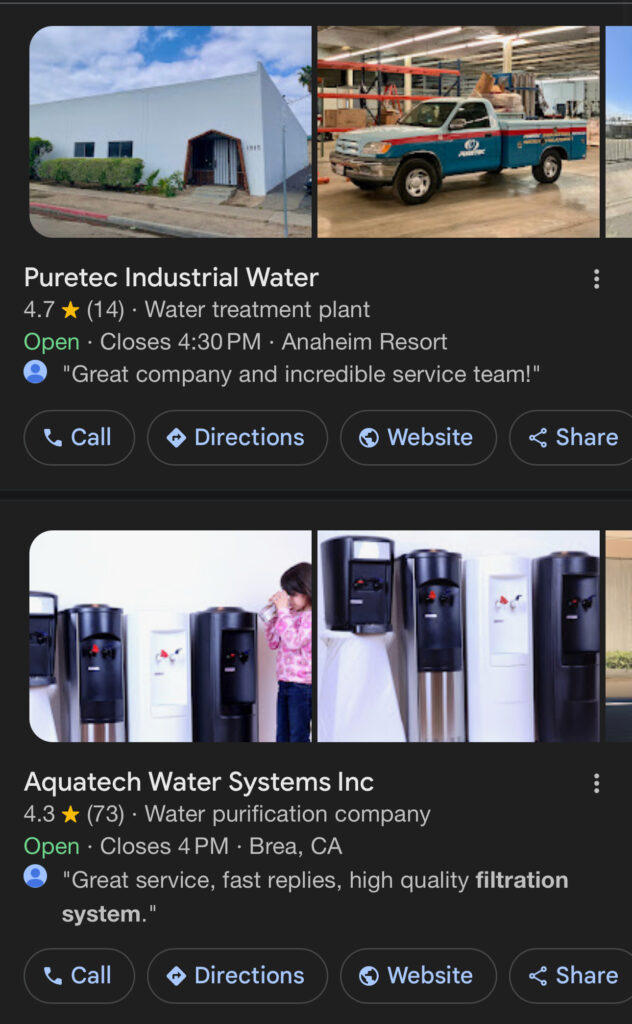This screenshot has width=632, height=1024.
Task: Open Aquatech photo of girl at water dispenser
Action: (x=170, y=636)
